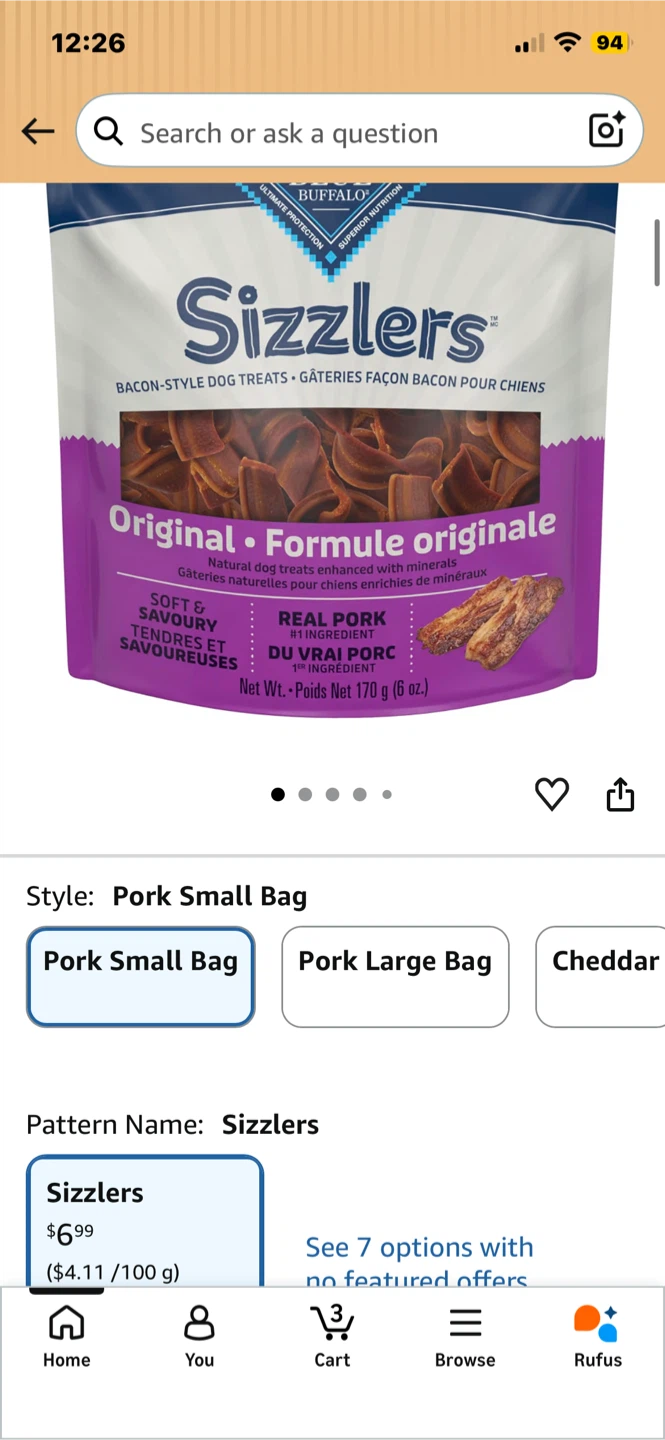Screen dimensions: 665x1440
Task: Open the camera lens search icon
Action: coord(606,131)
